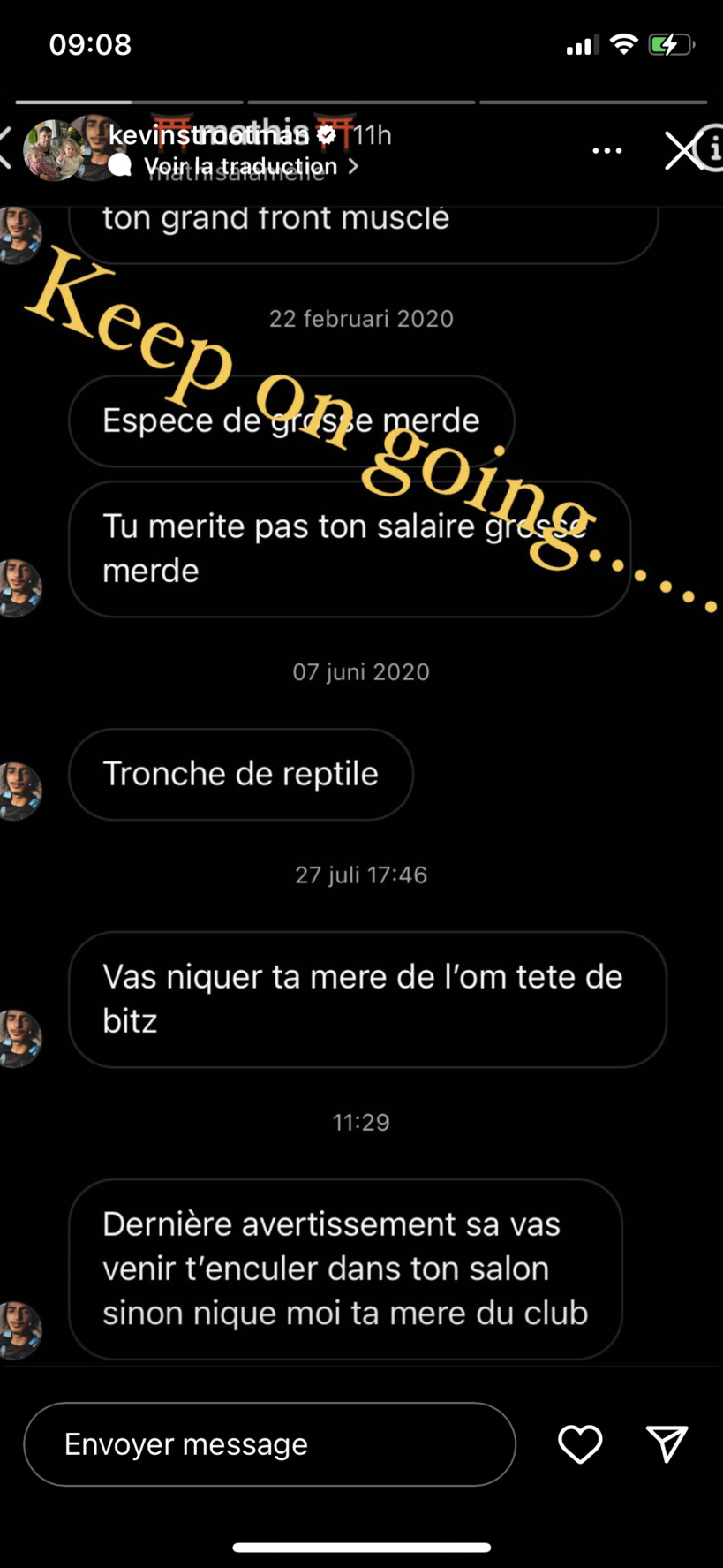Select the message bubble Espece de grosse merde
The height and width of the screenshot is (1568, 723).
(291, 421)
